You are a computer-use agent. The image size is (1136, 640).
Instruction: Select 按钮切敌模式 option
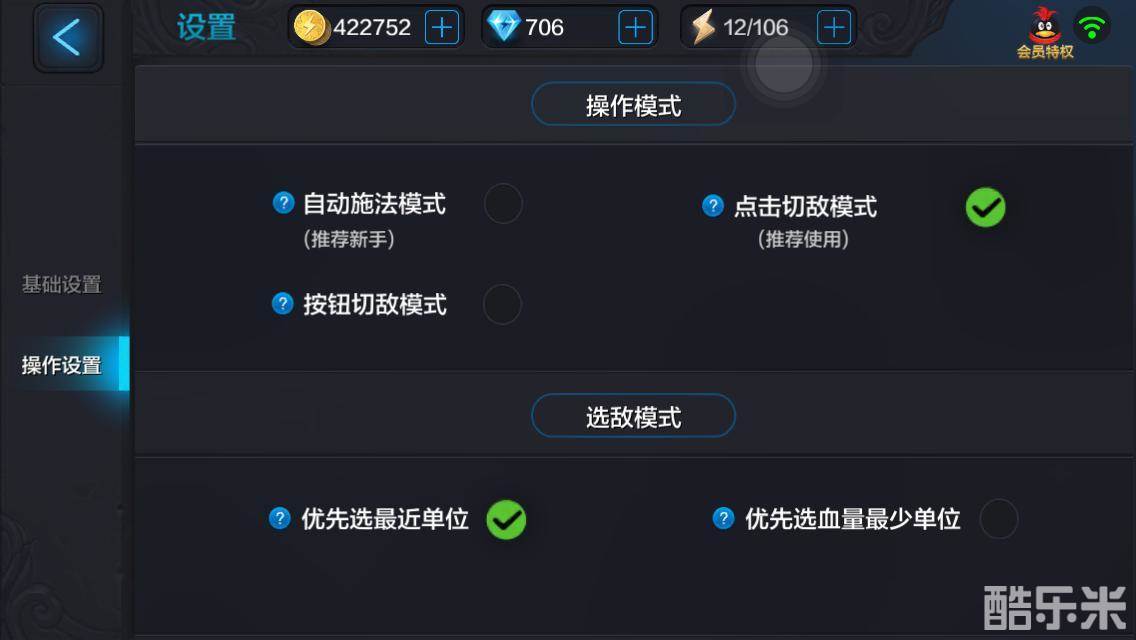coord(502,304)
